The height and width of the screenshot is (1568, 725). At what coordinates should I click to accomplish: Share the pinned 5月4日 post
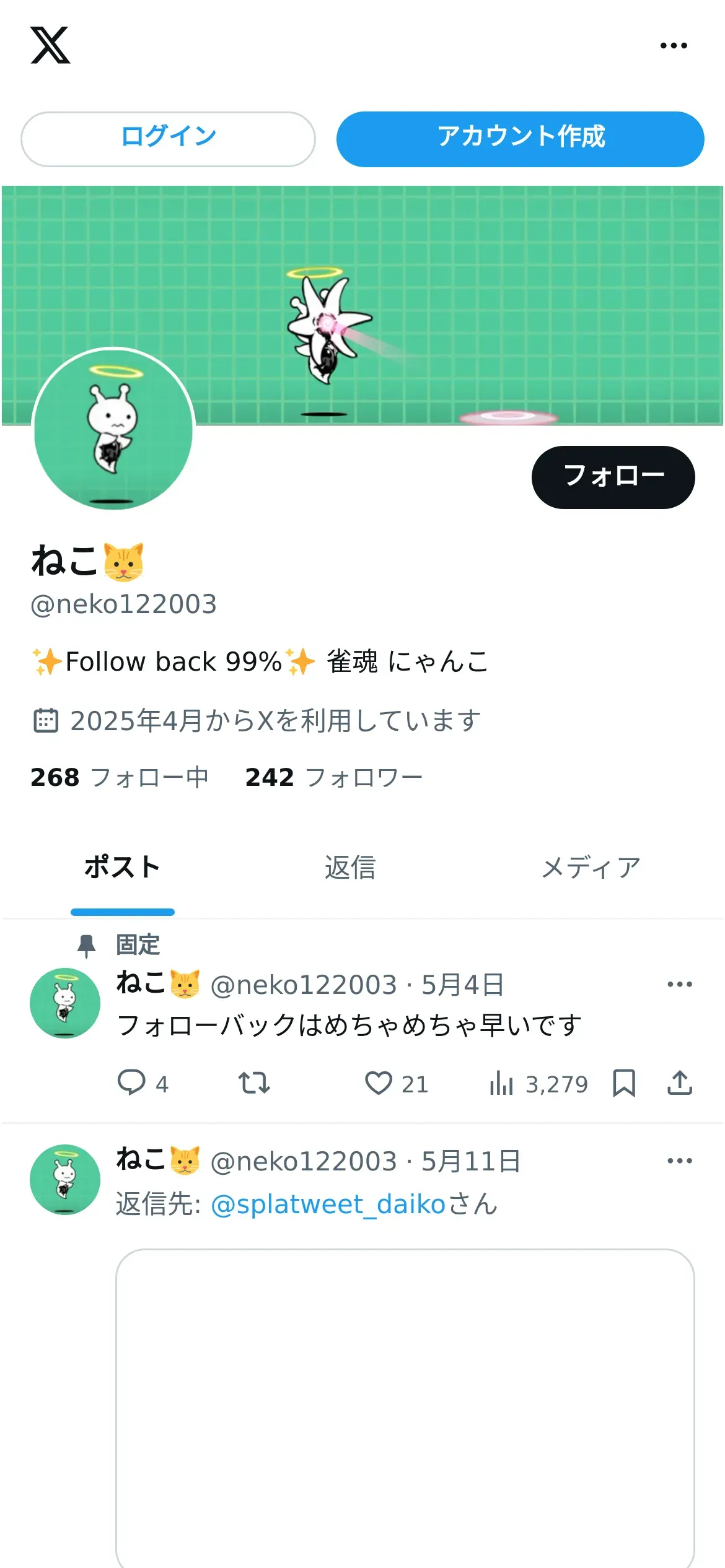680,1083
